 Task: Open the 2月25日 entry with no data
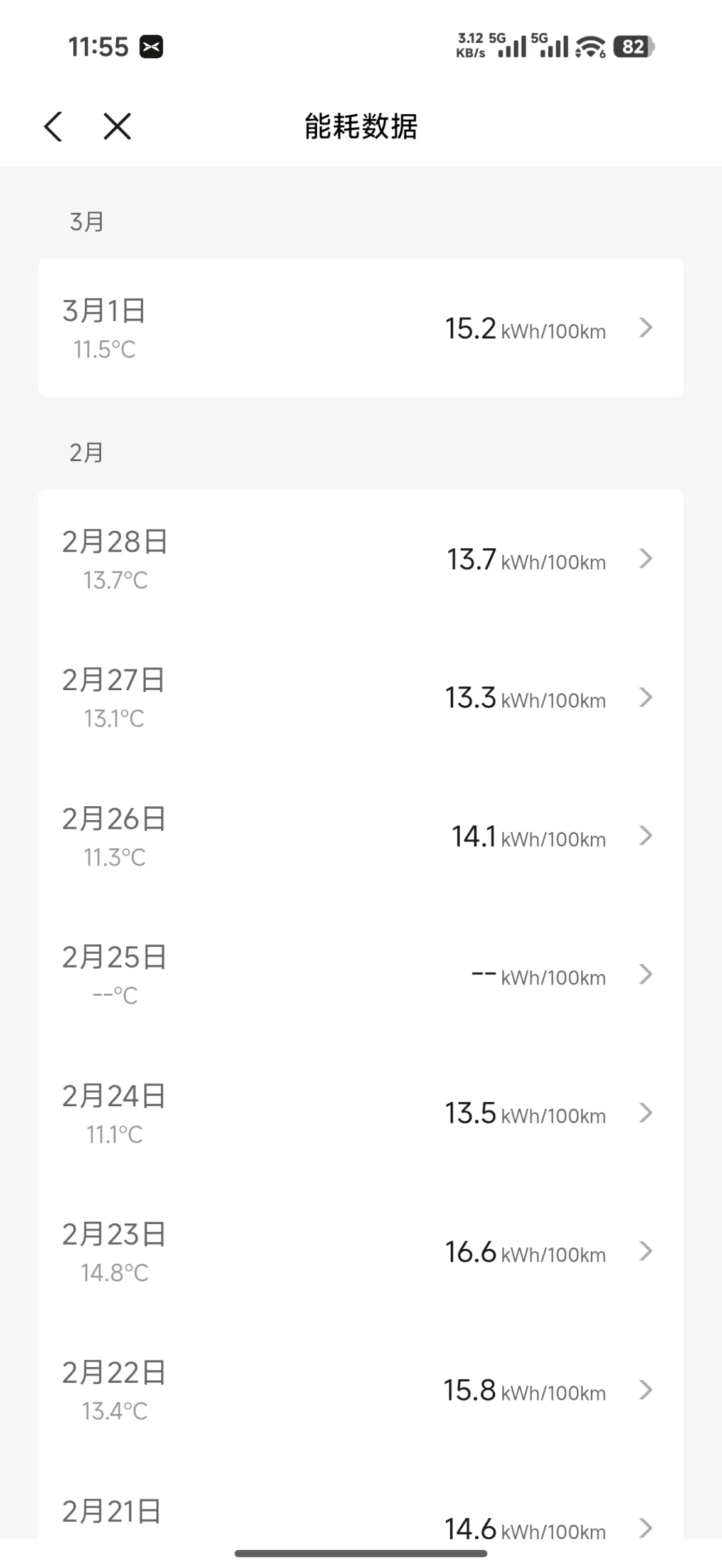[360, 975]
